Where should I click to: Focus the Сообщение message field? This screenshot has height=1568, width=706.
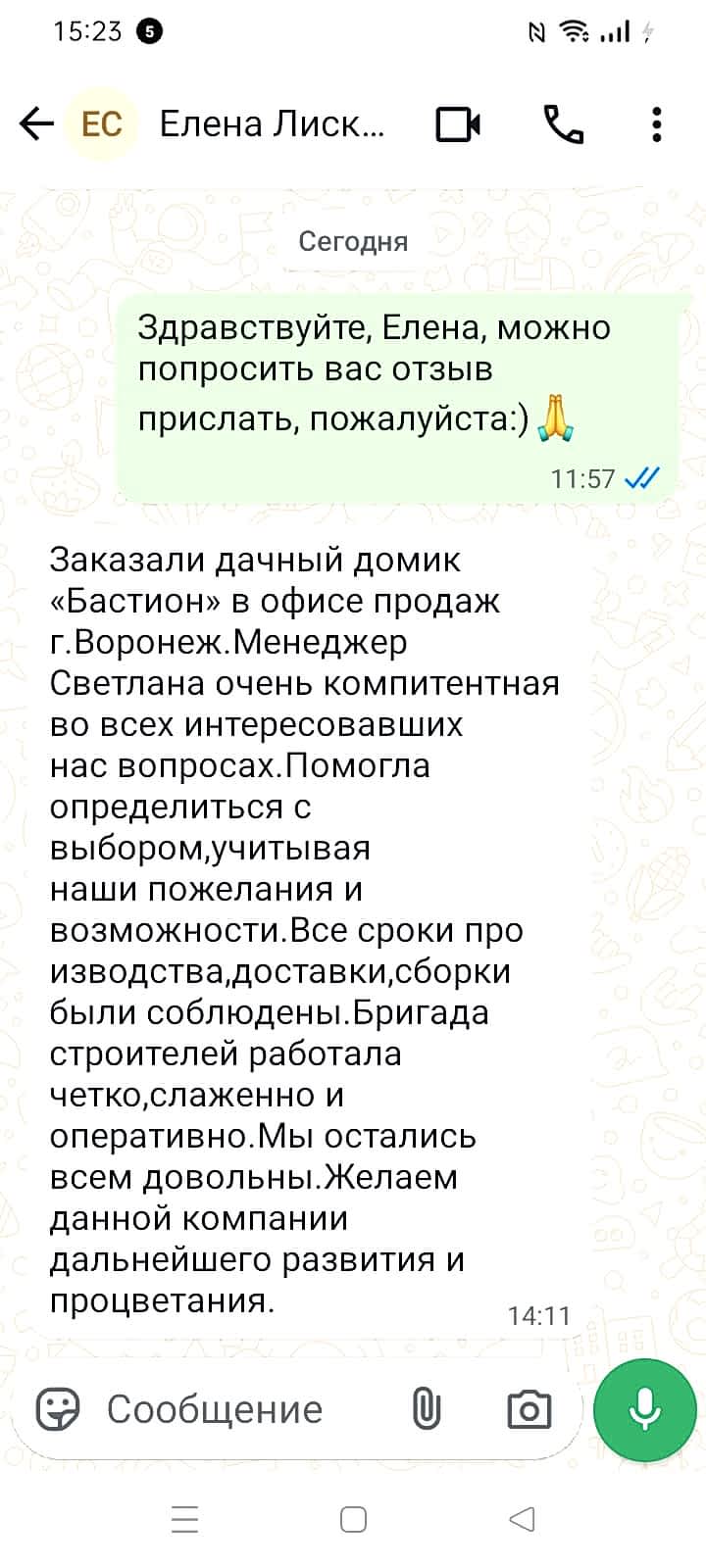(x=235, y=1409)
